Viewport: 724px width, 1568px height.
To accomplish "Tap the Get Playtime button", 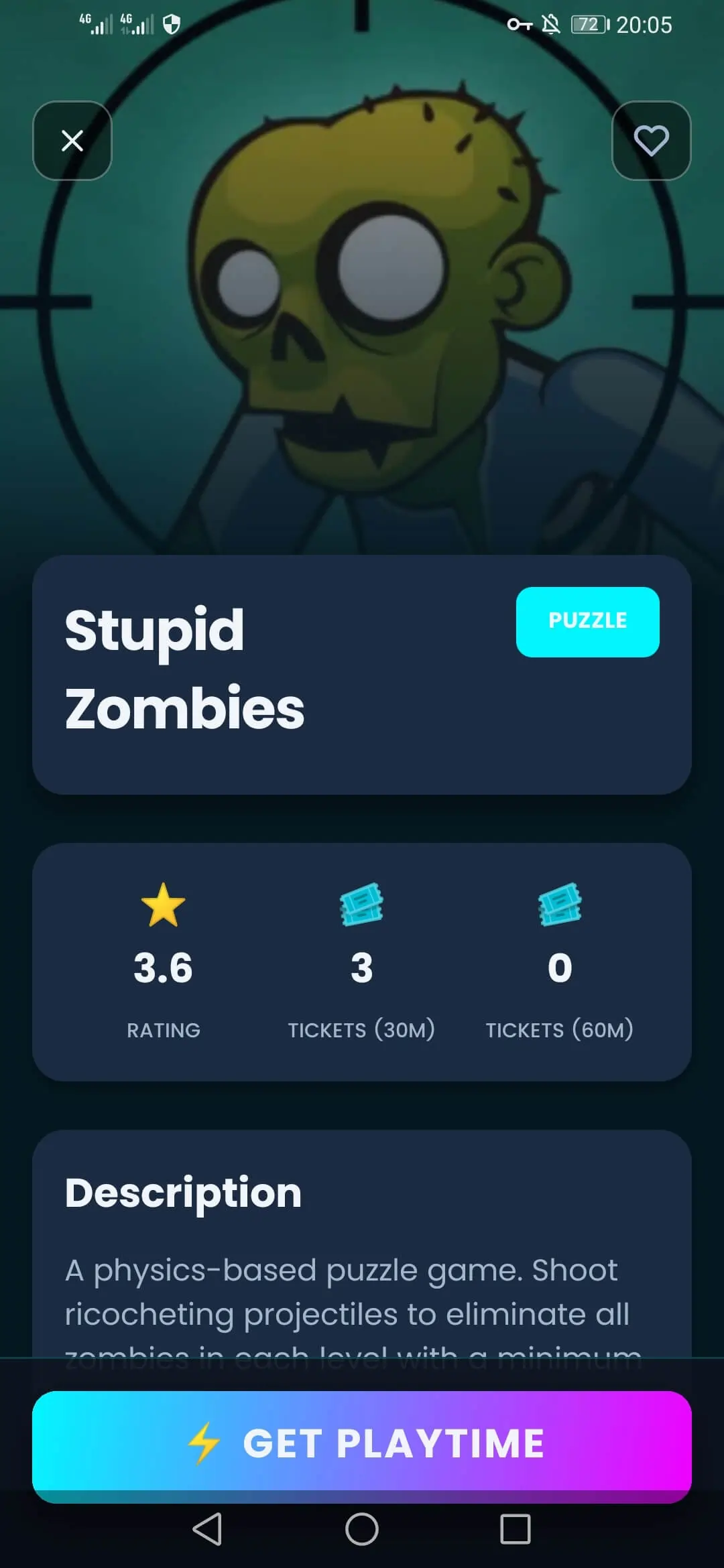I will [362, 1444].
